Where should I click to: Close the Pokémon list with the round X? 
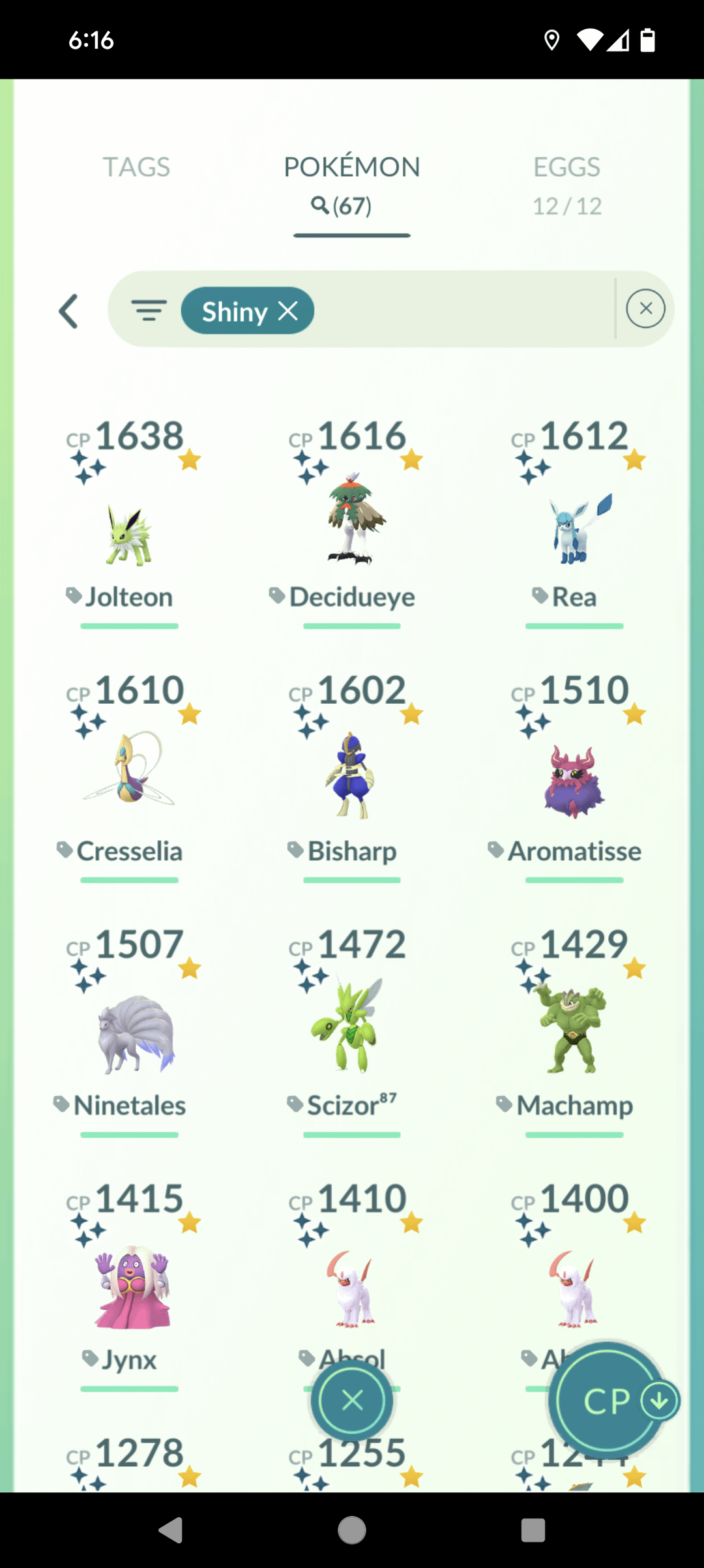coord(352,1400)
